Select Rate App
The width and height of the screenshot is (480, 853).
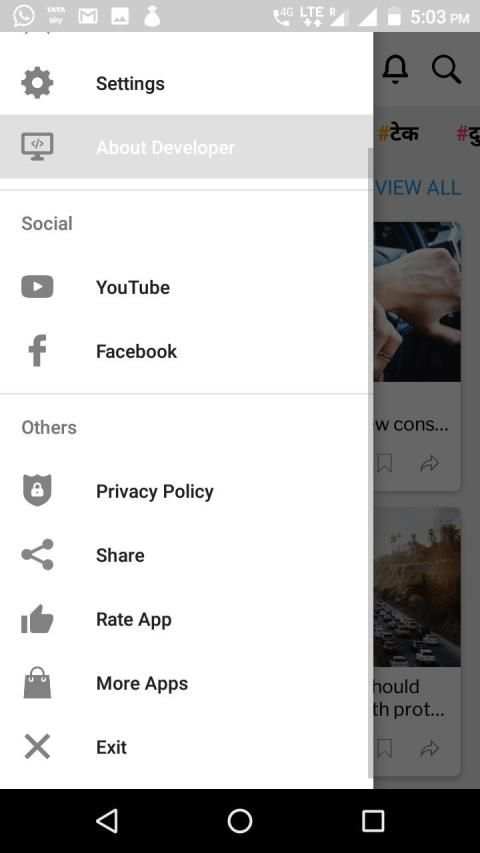coord(186,619)
